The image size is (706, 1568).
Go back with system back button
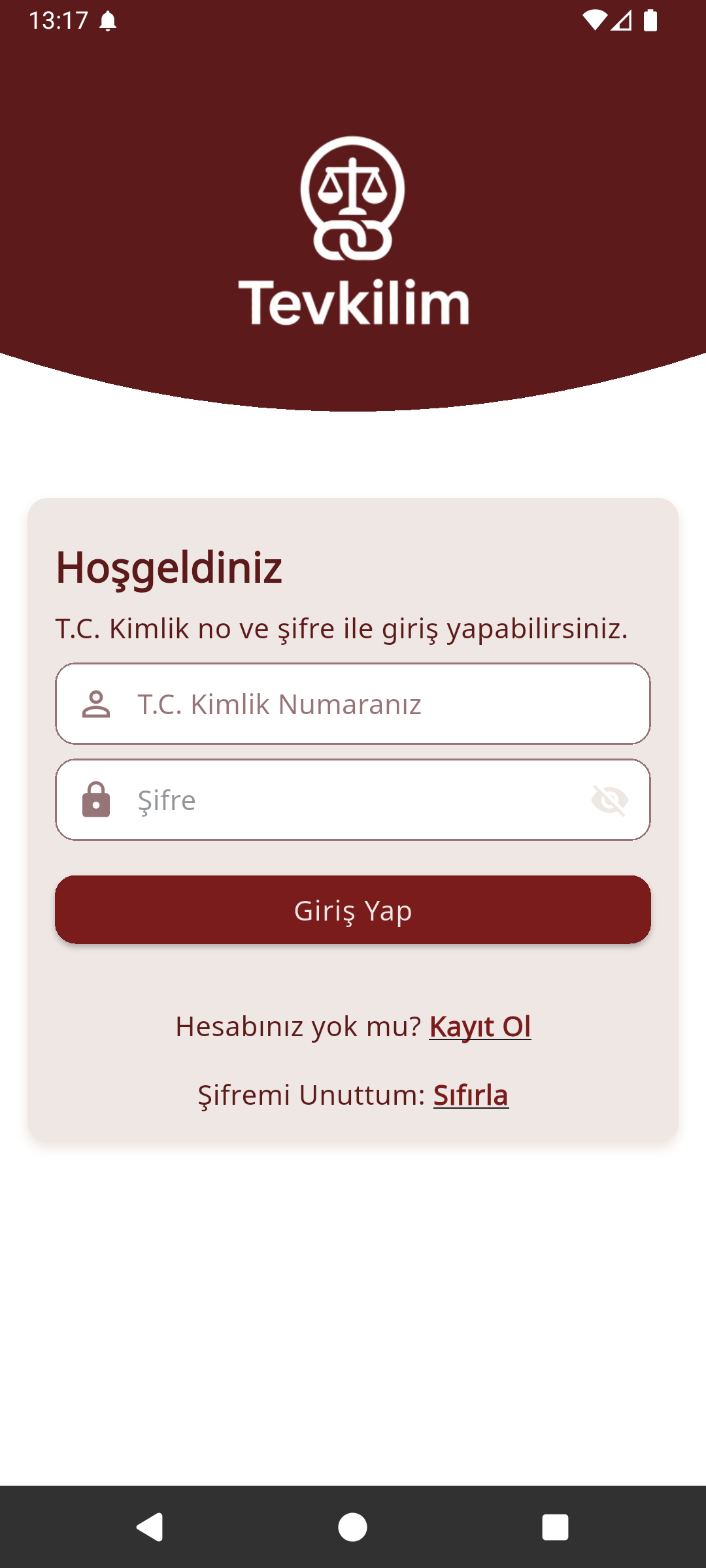[150, 1527]
